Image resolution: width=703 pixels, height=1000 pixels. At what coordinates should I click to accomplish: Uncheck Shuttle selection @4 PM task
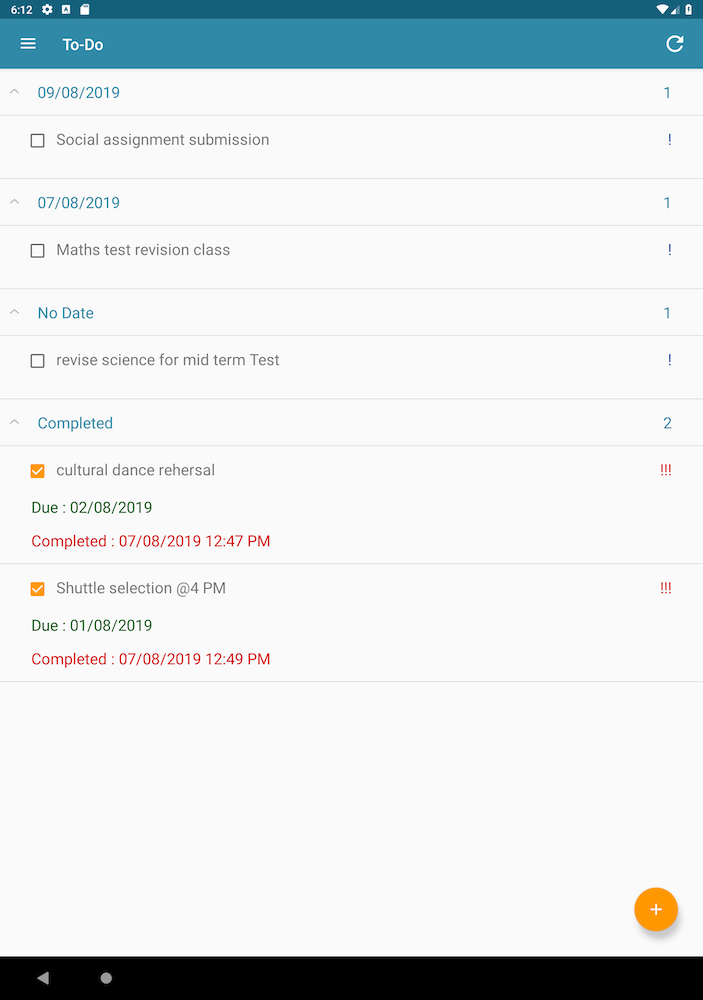click(38, 589)
